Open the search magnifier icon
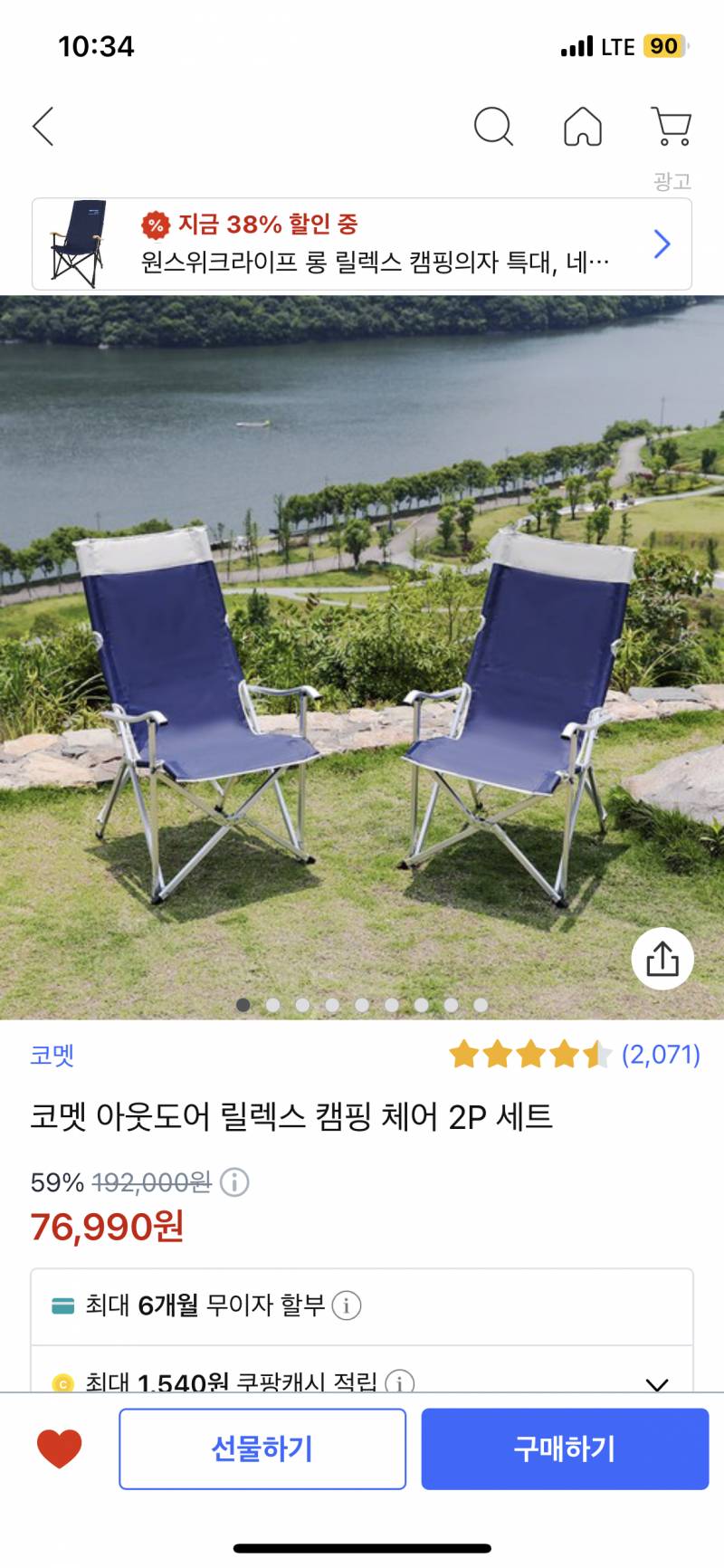This screenshot has width=724, height=1568. click(493, 127)
